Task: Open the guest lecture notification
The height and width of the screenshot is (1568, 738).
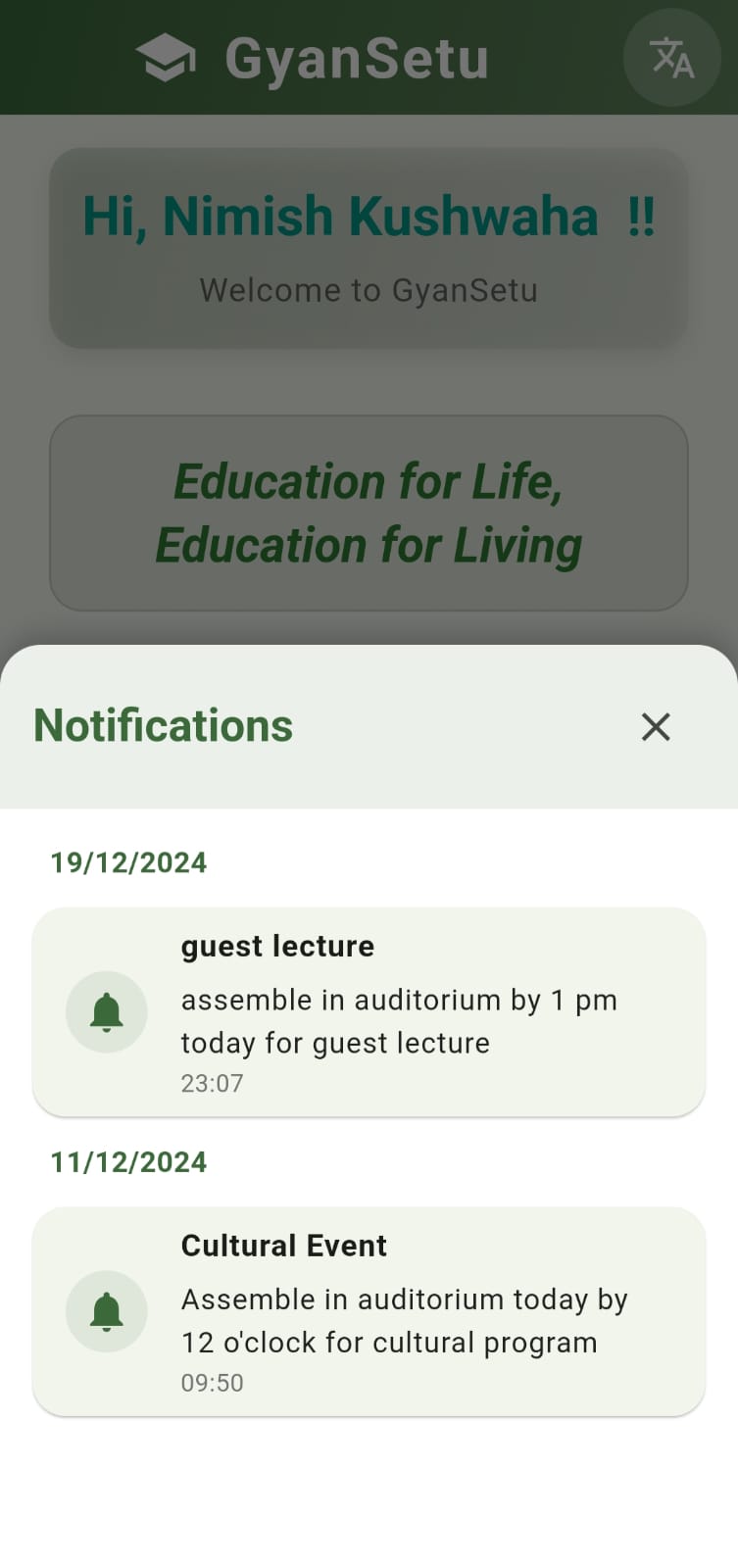Action: coord(369,1011)
